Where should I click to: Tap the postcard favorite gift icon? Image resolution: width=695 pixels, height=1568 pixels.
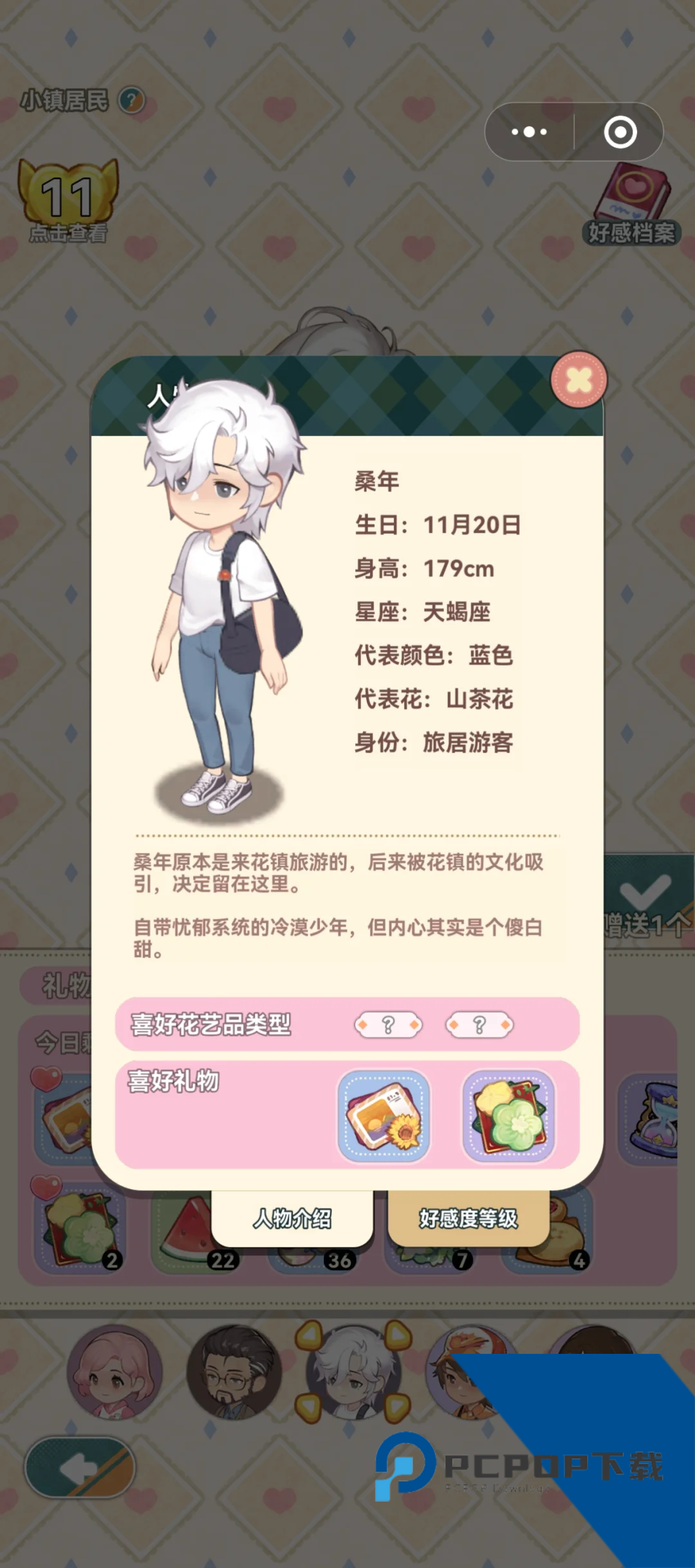click(384, 1116)
